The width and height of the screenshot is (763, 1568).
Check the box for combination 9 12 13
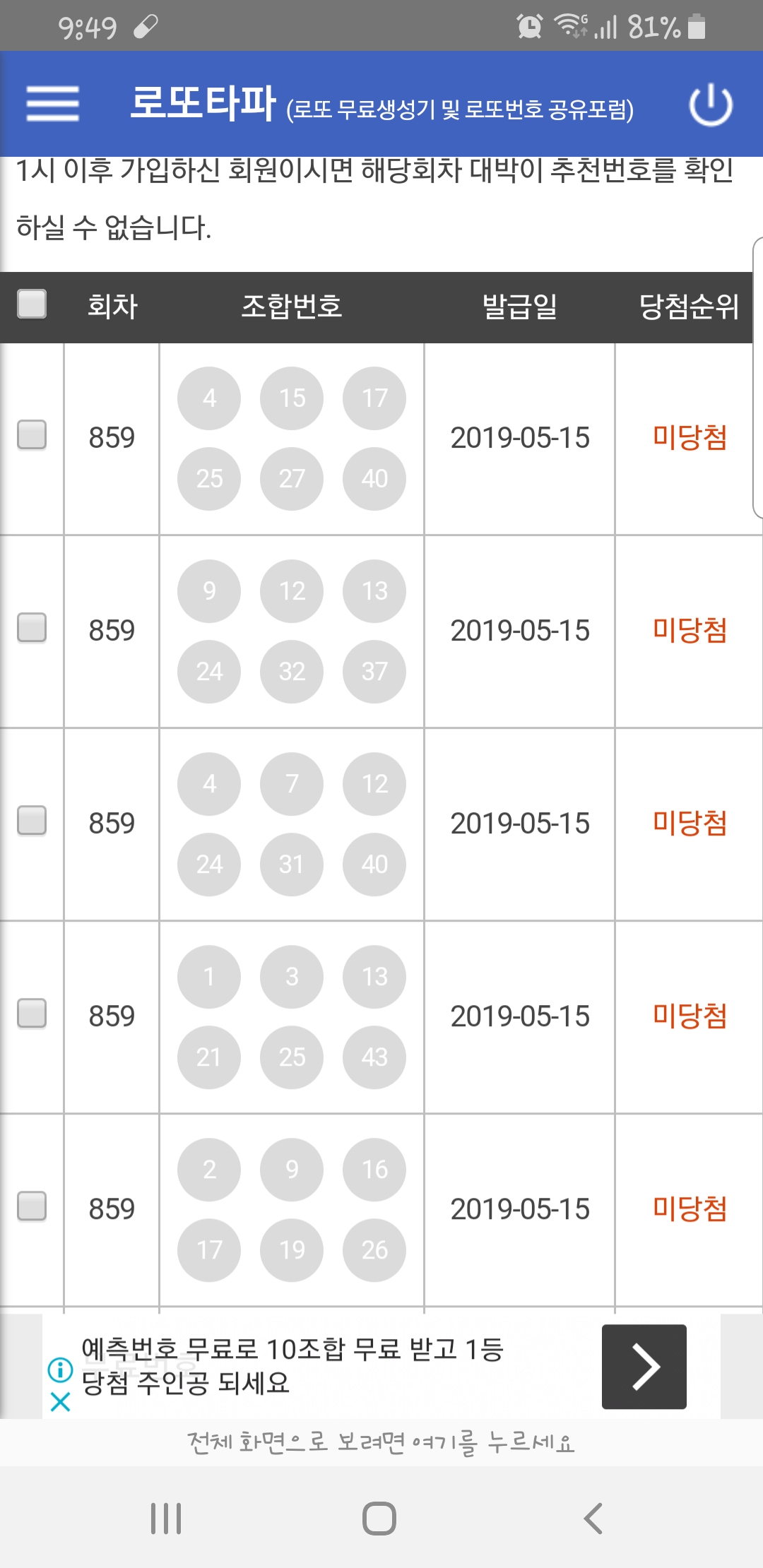click(32, 627)
